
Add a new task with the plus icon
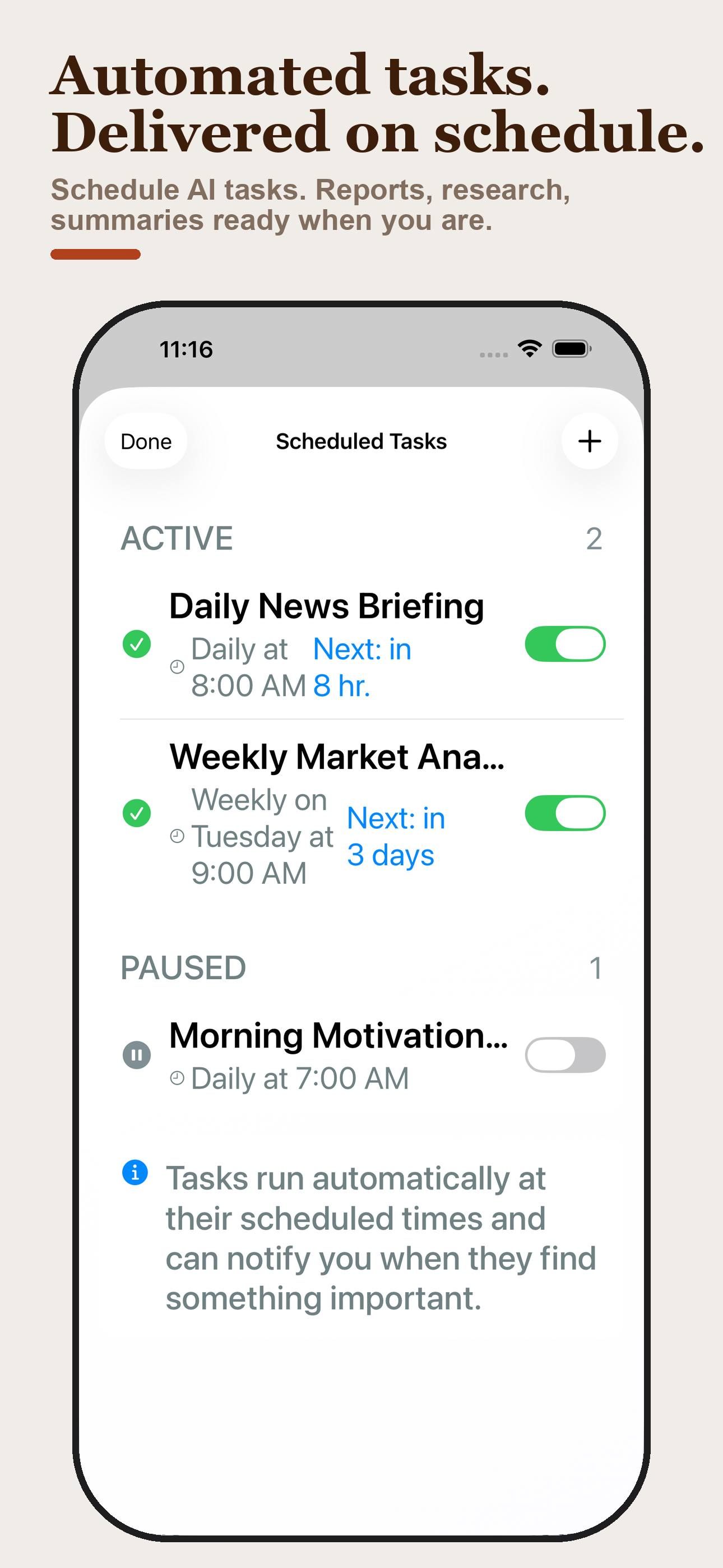pyautogui.click(x=589, y=441)
